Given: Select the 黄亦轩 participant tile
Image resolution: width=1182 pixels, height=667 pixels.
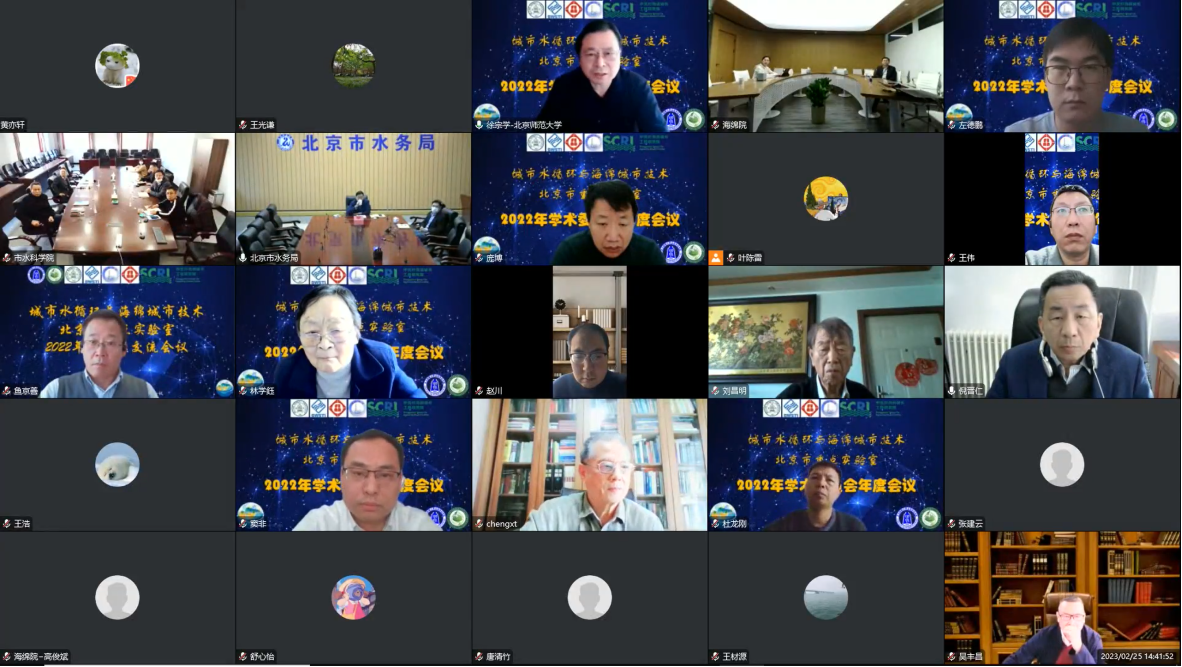Looking at the screenshot, I should [x=117, y=66].
